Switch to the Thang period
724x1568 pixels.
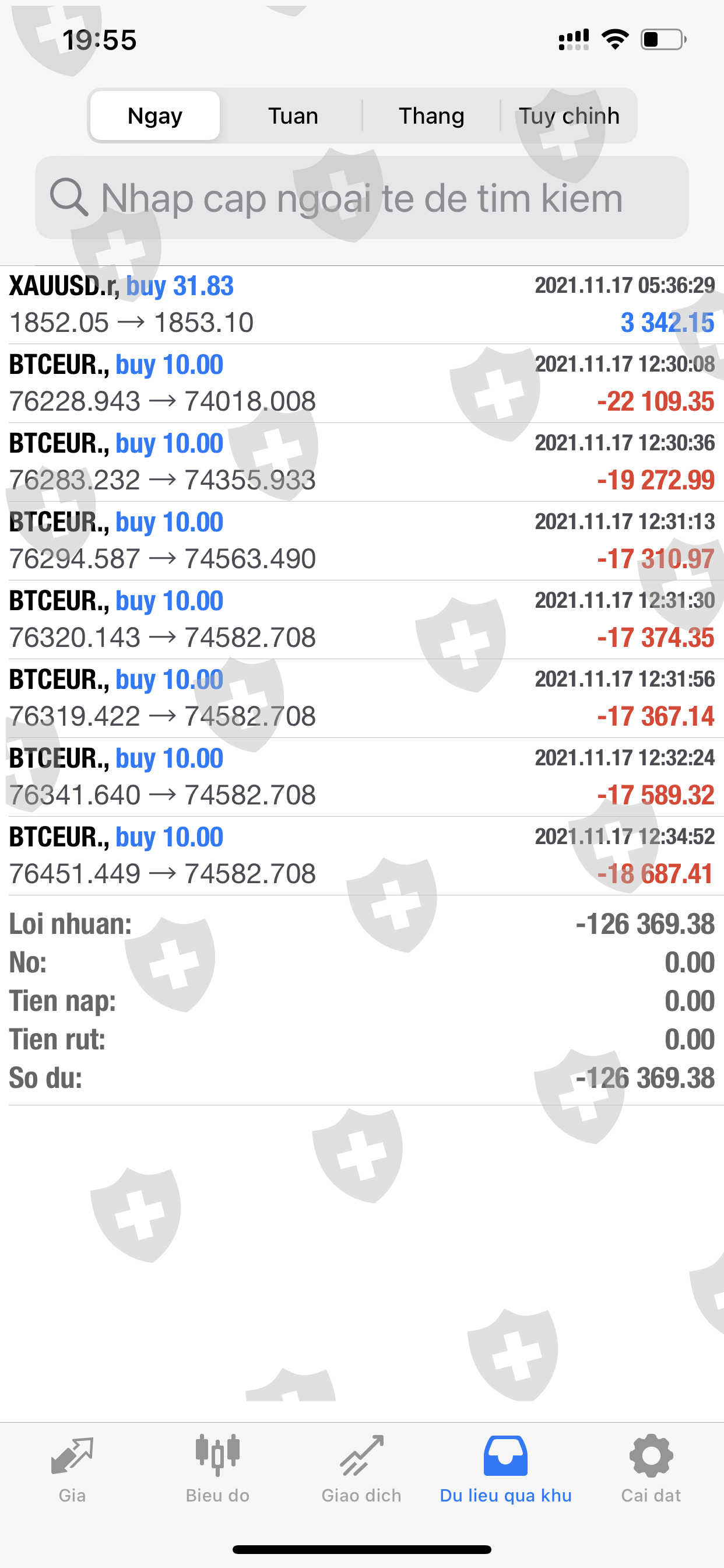(431, 116)
